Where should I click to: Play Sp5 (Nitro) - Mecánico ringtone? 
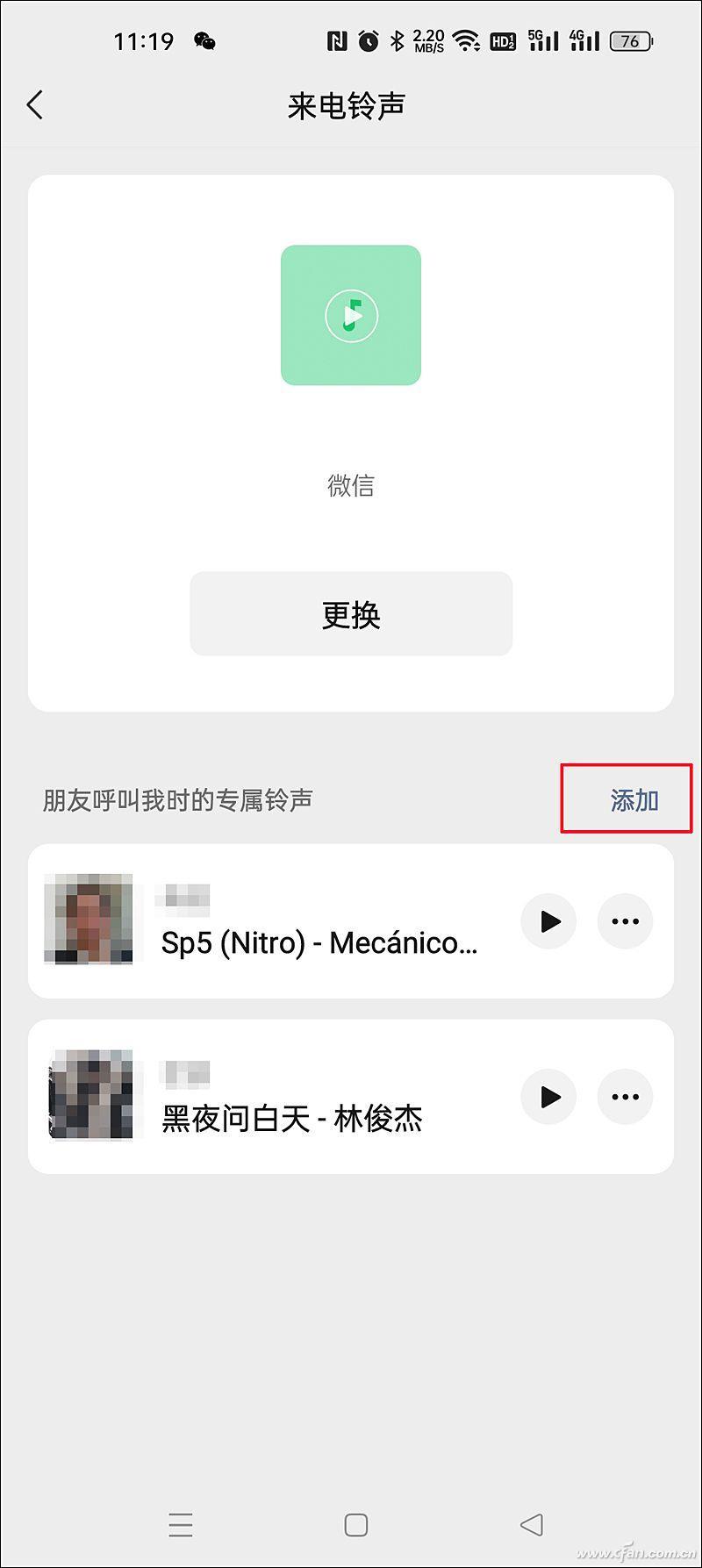pos(548,921)
